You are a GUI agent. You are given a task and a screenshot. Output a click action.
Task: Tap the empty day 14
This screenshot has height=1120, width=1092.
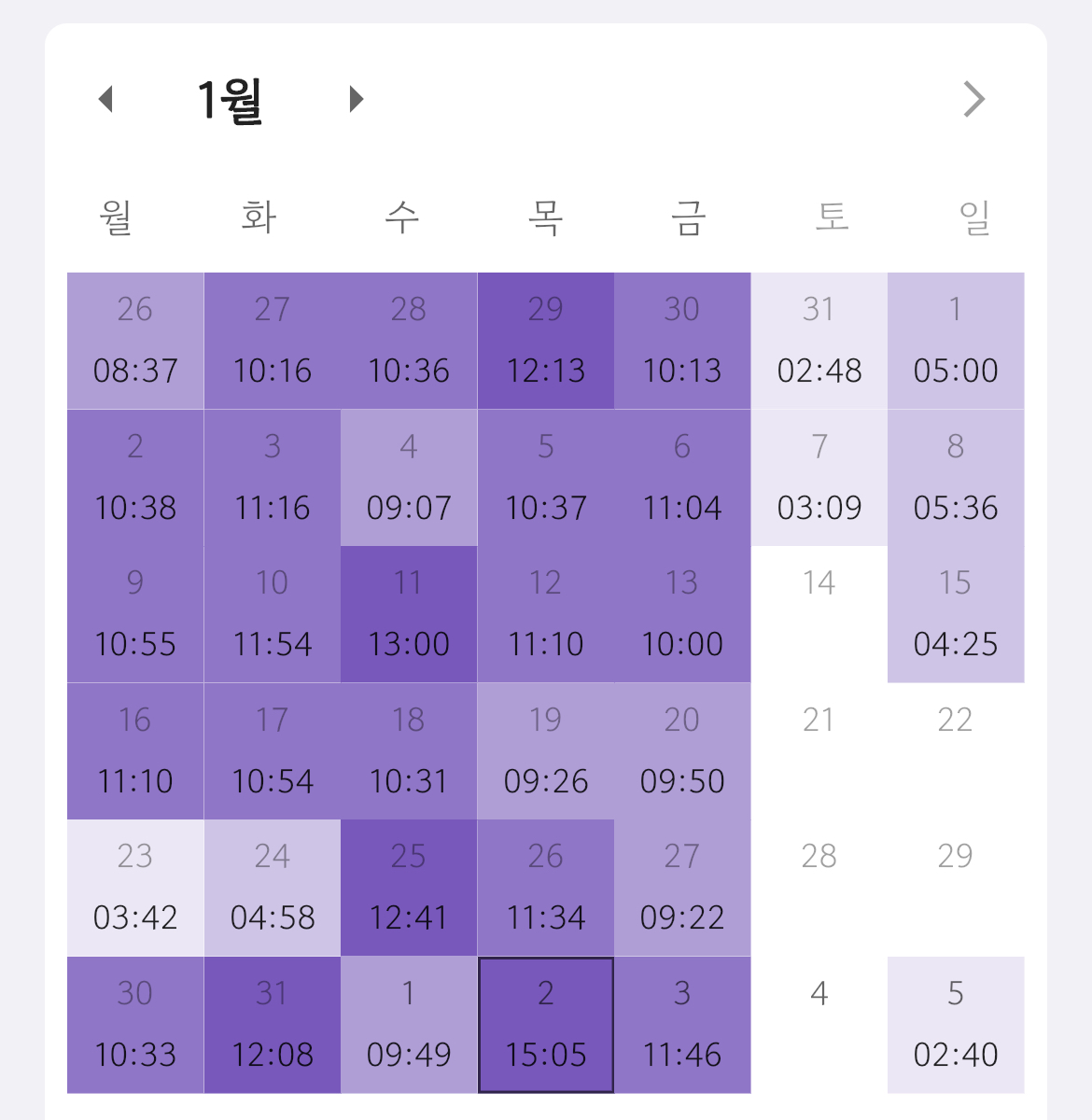819,614
